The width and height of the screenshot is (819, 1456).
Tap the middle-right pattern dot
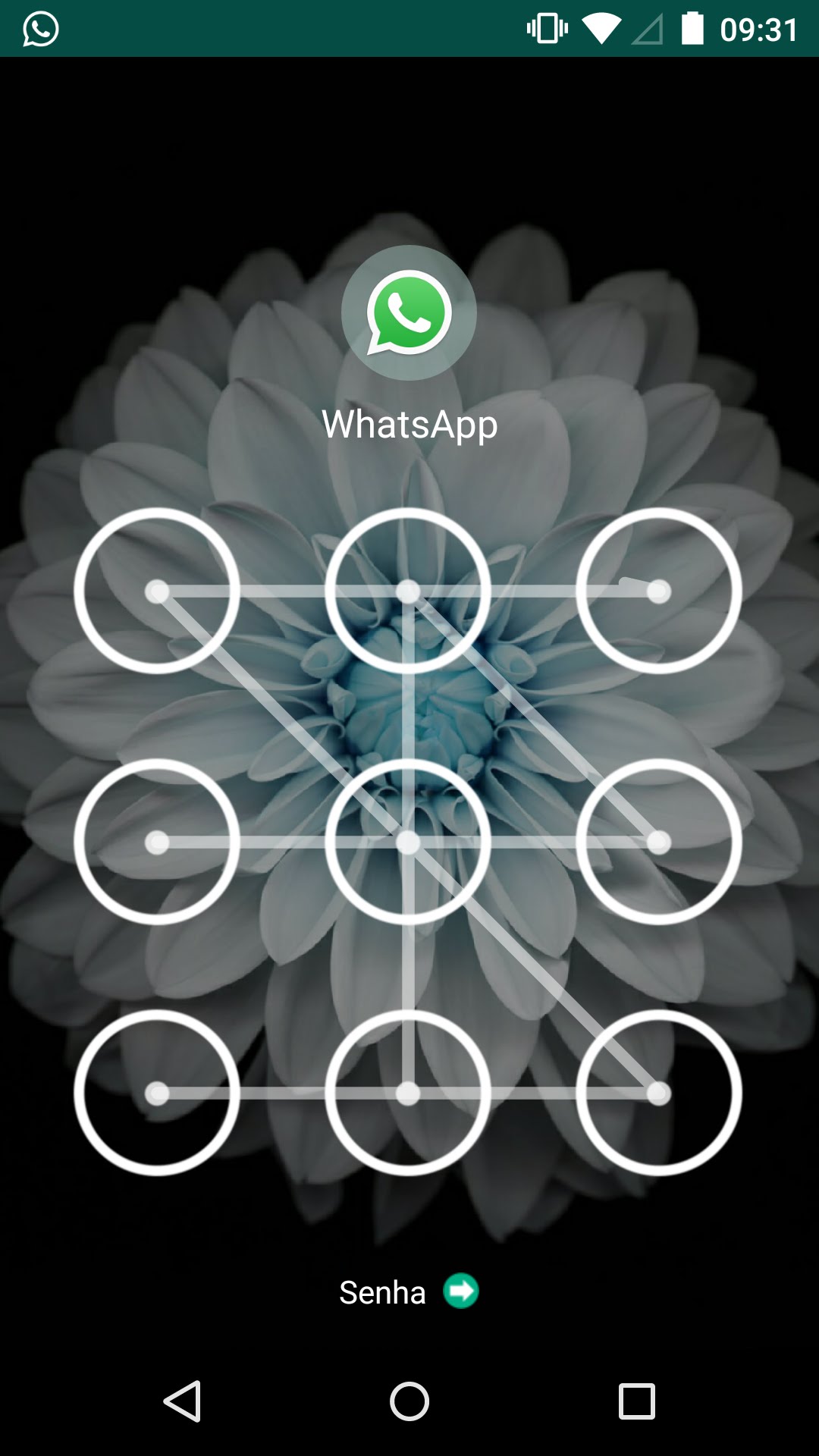pos(658,842)
